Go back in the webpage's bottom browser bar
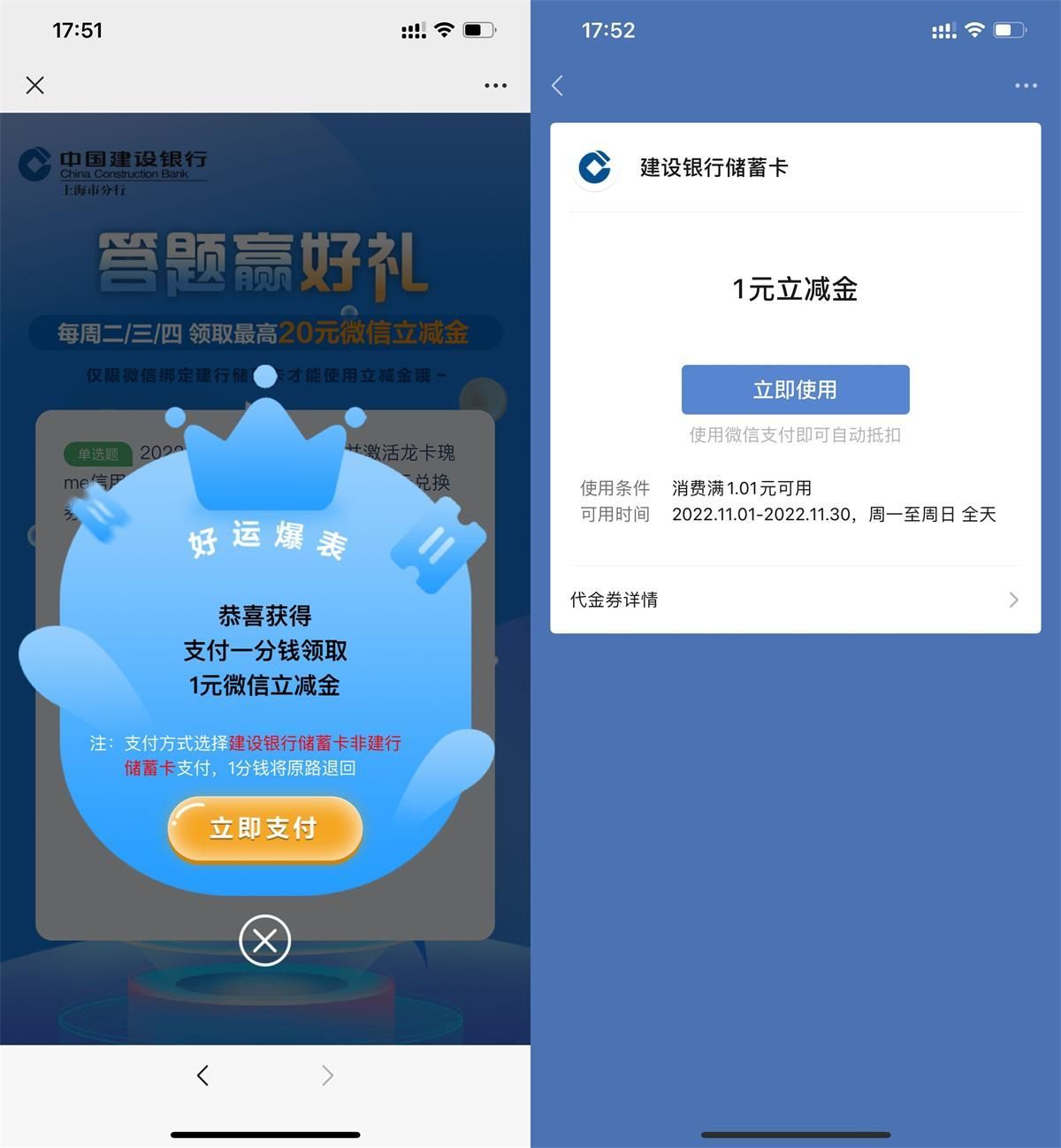Image resolution: width=1061 pixels, height=1148 pixels. [202, 1075]
